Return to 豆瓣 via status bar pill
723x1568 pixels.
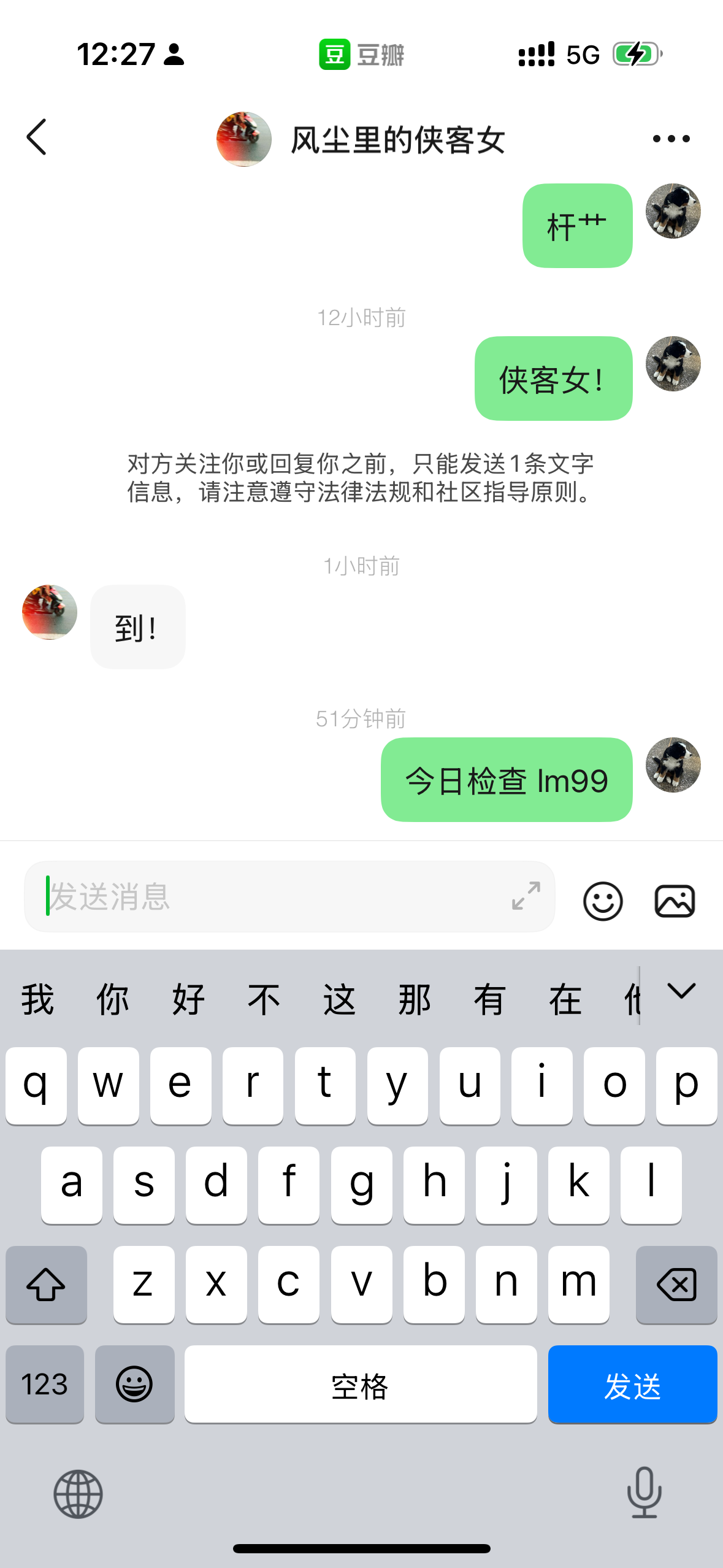coord(362,55)
